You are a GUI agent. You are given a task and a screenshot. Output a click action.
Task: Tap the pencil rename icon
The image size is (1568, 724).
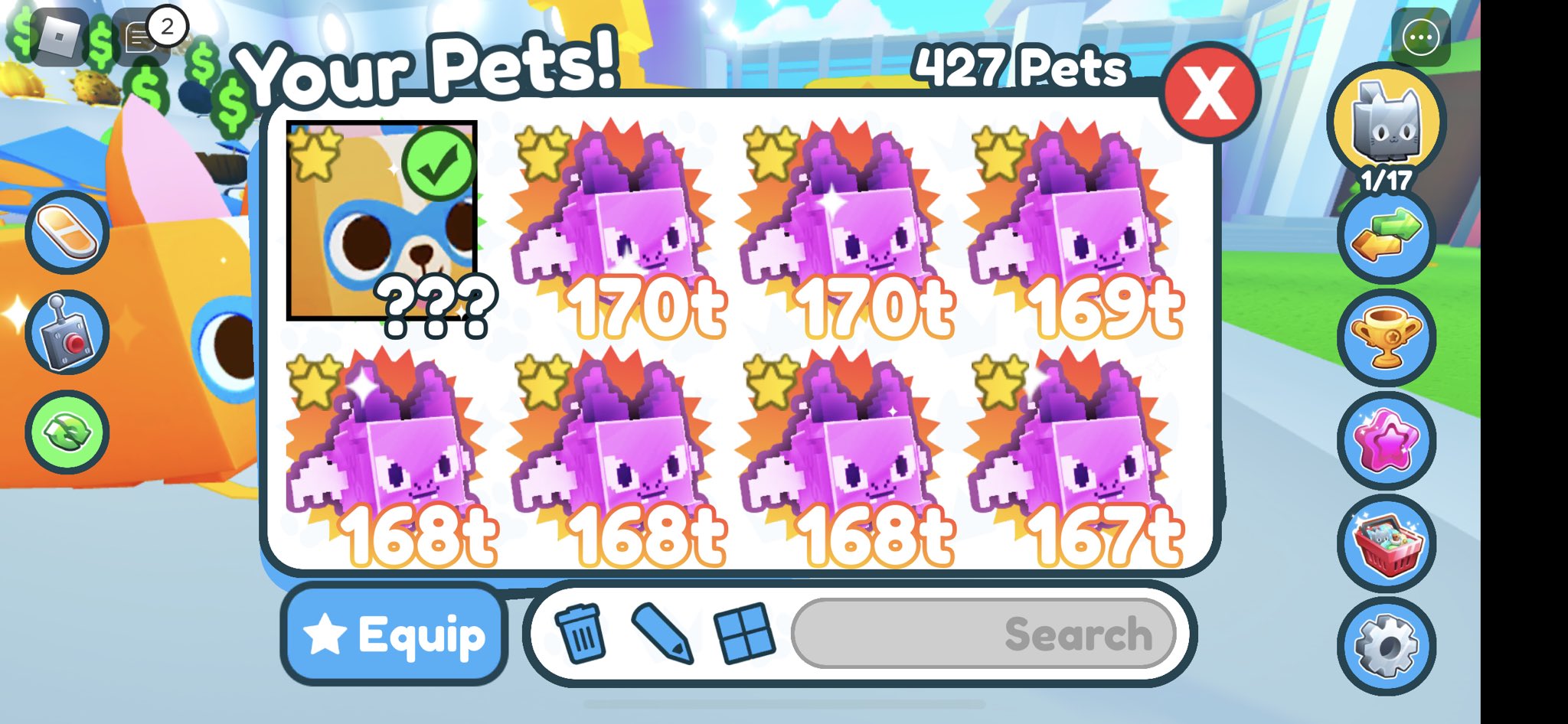coord(662,634)
